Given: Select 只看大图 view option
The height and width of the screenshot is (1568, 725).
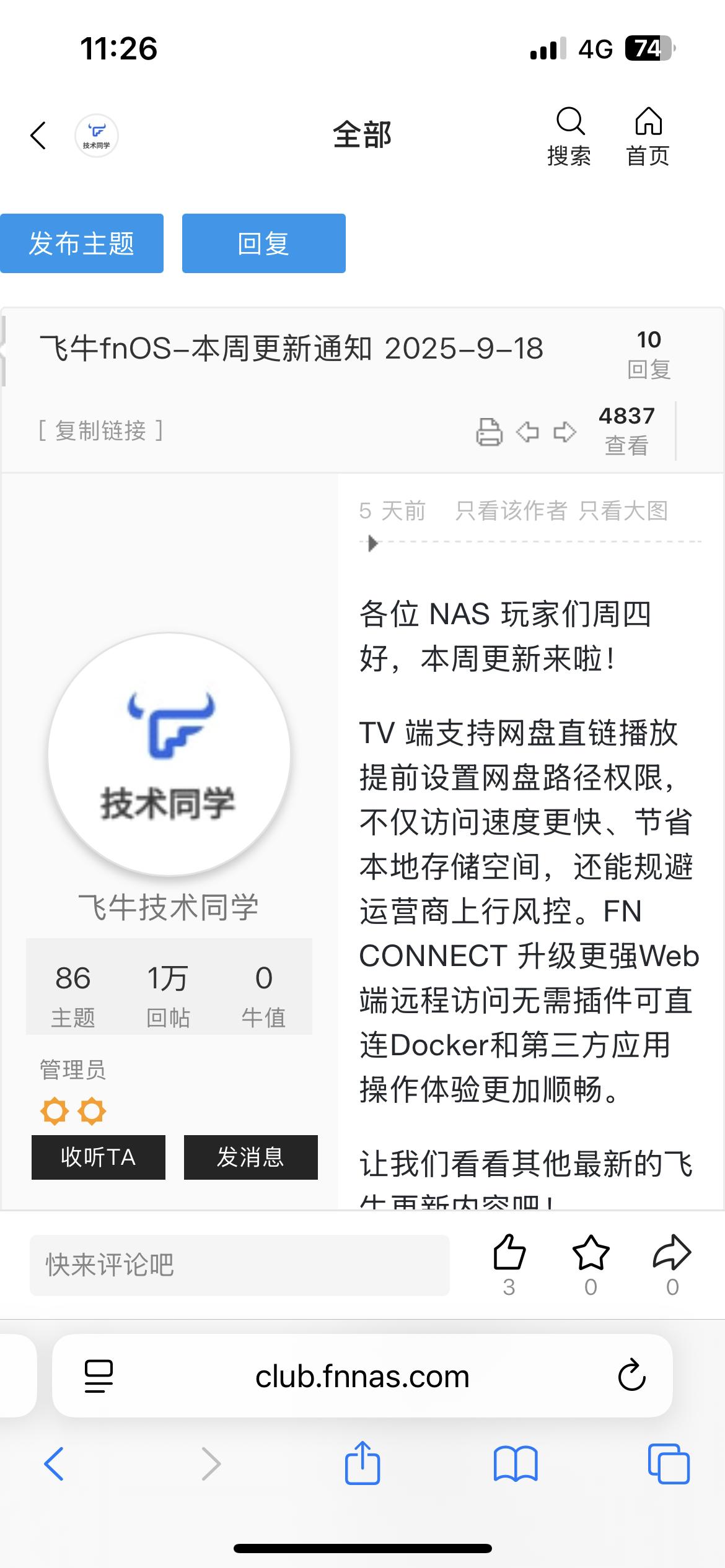Looking at the screenshot, I should point(623,511).
